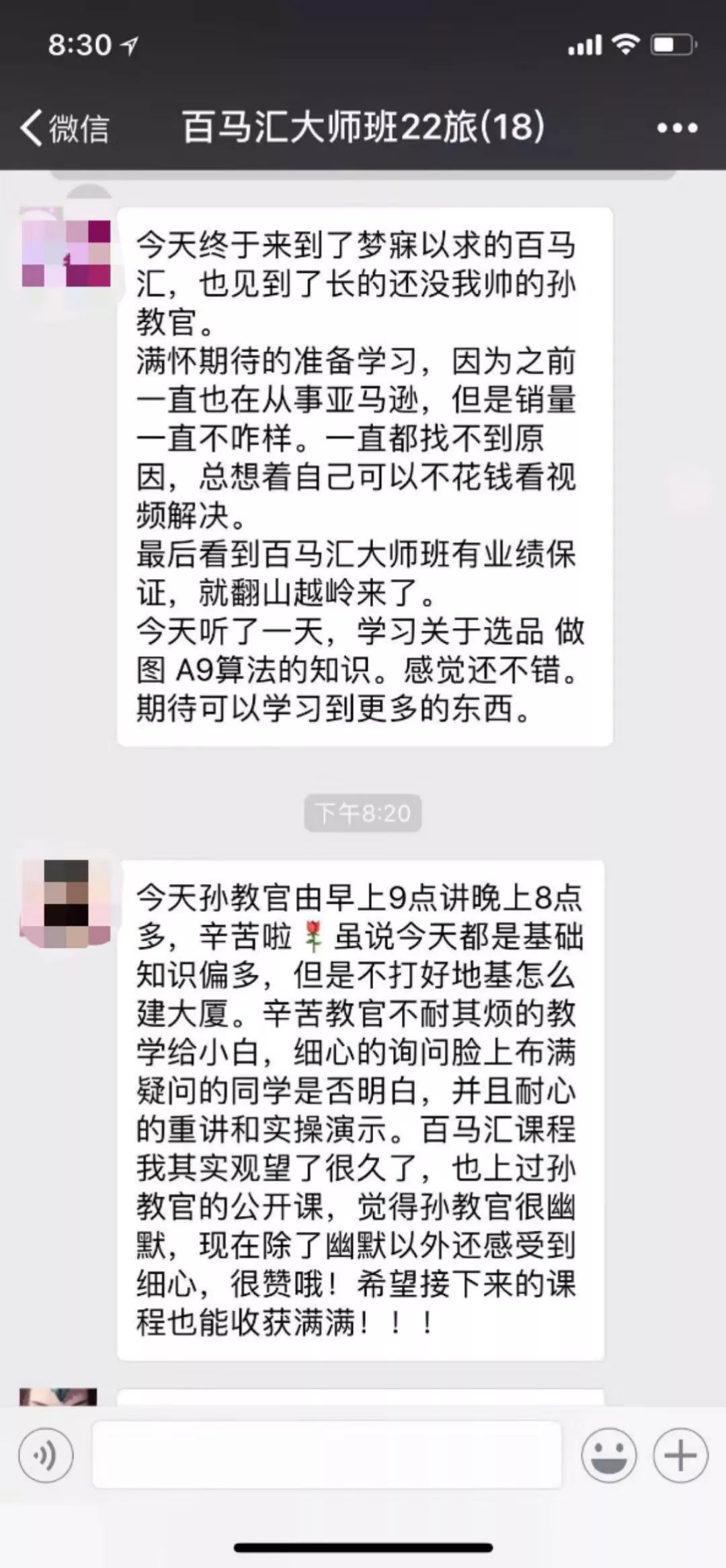Open group chat info via three dots
726x1568 pixels.
pyautogui.click(x=676, y=128)
